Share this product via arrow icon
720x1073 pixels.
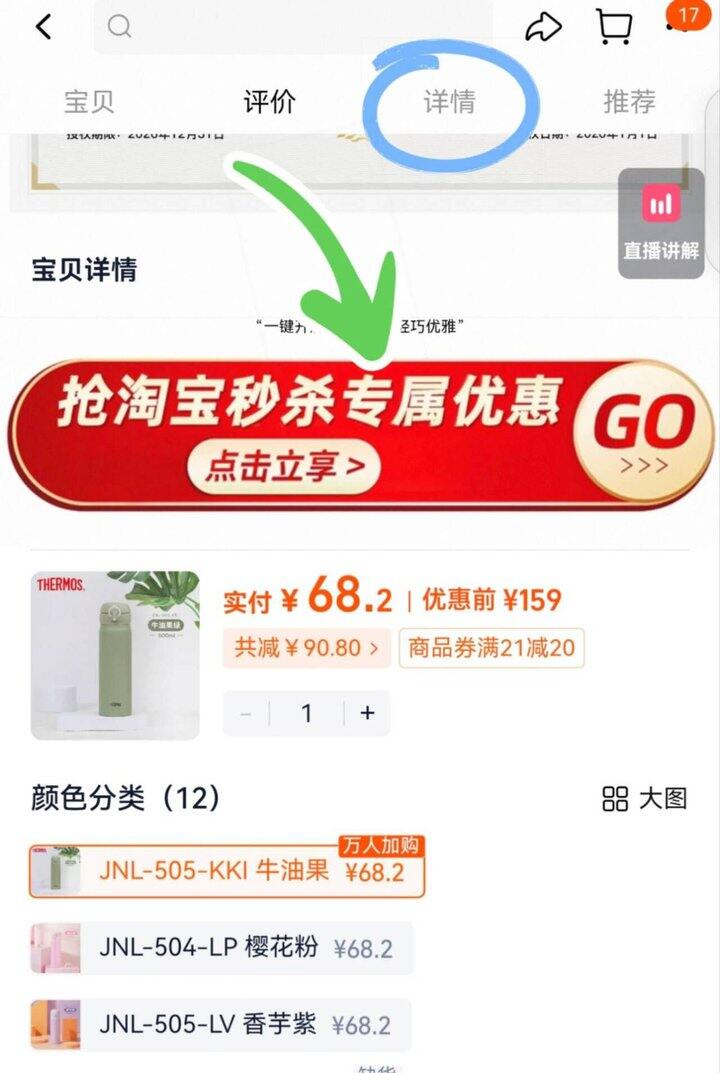[x=544, y=27]
